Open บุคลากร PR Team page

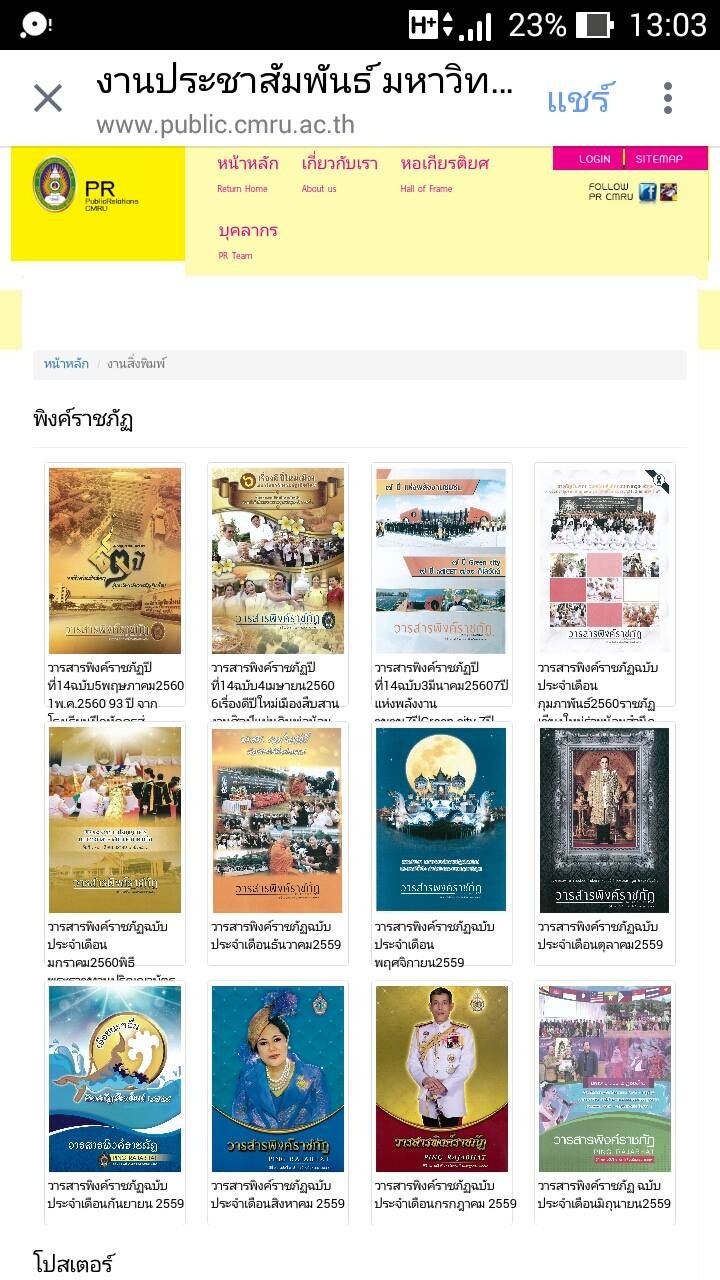(247, 239)
